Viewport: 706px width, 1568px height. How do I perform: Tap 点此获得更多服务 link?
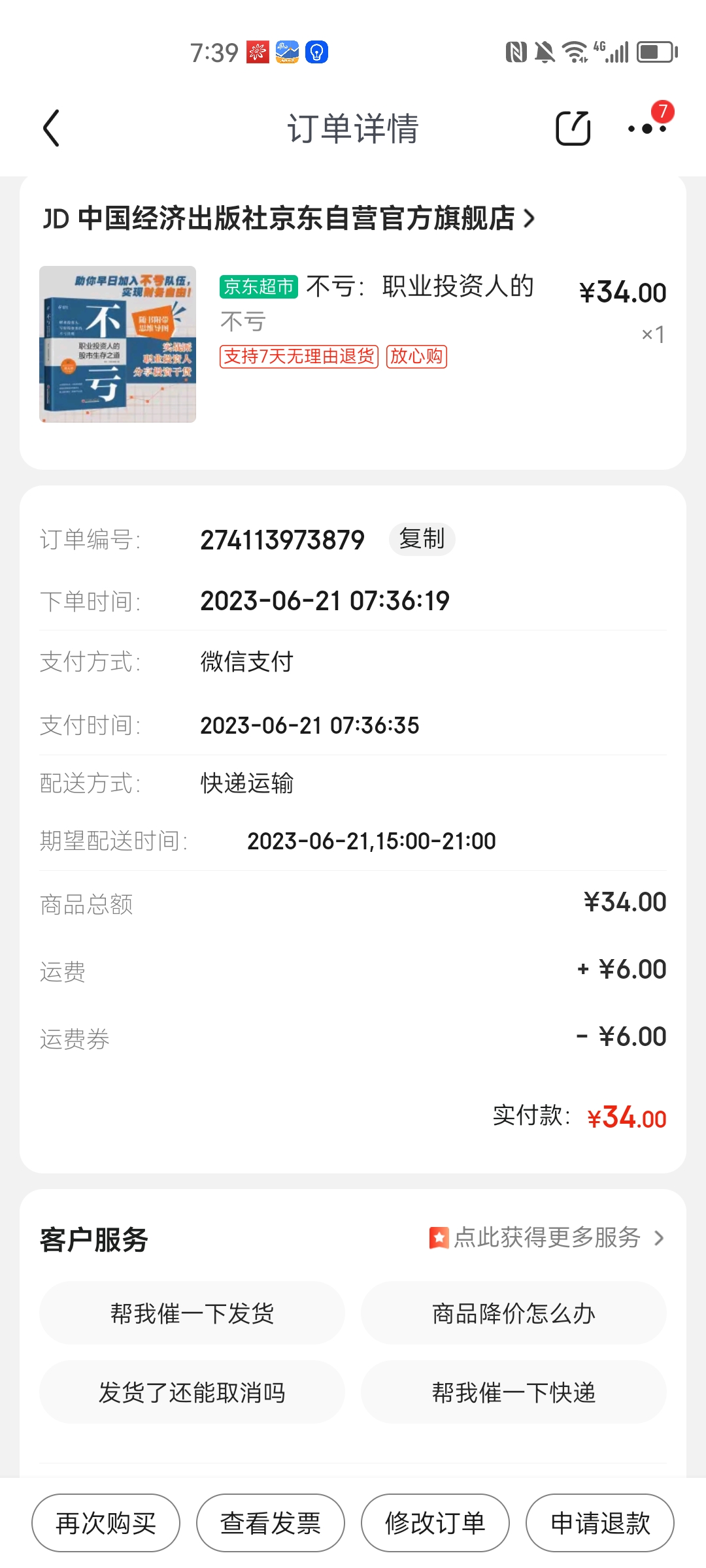pos(546,1237)
